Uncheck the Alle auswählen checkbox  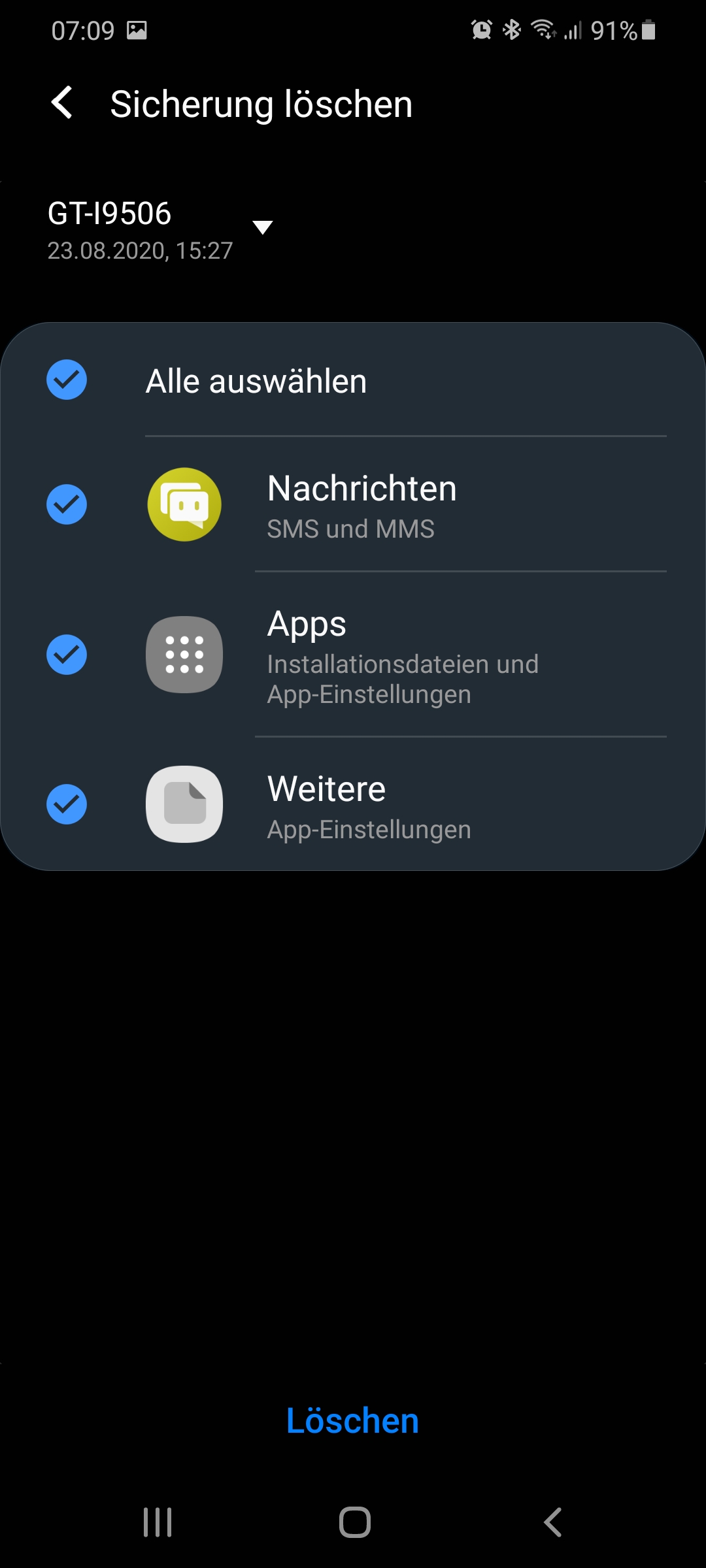67,380
